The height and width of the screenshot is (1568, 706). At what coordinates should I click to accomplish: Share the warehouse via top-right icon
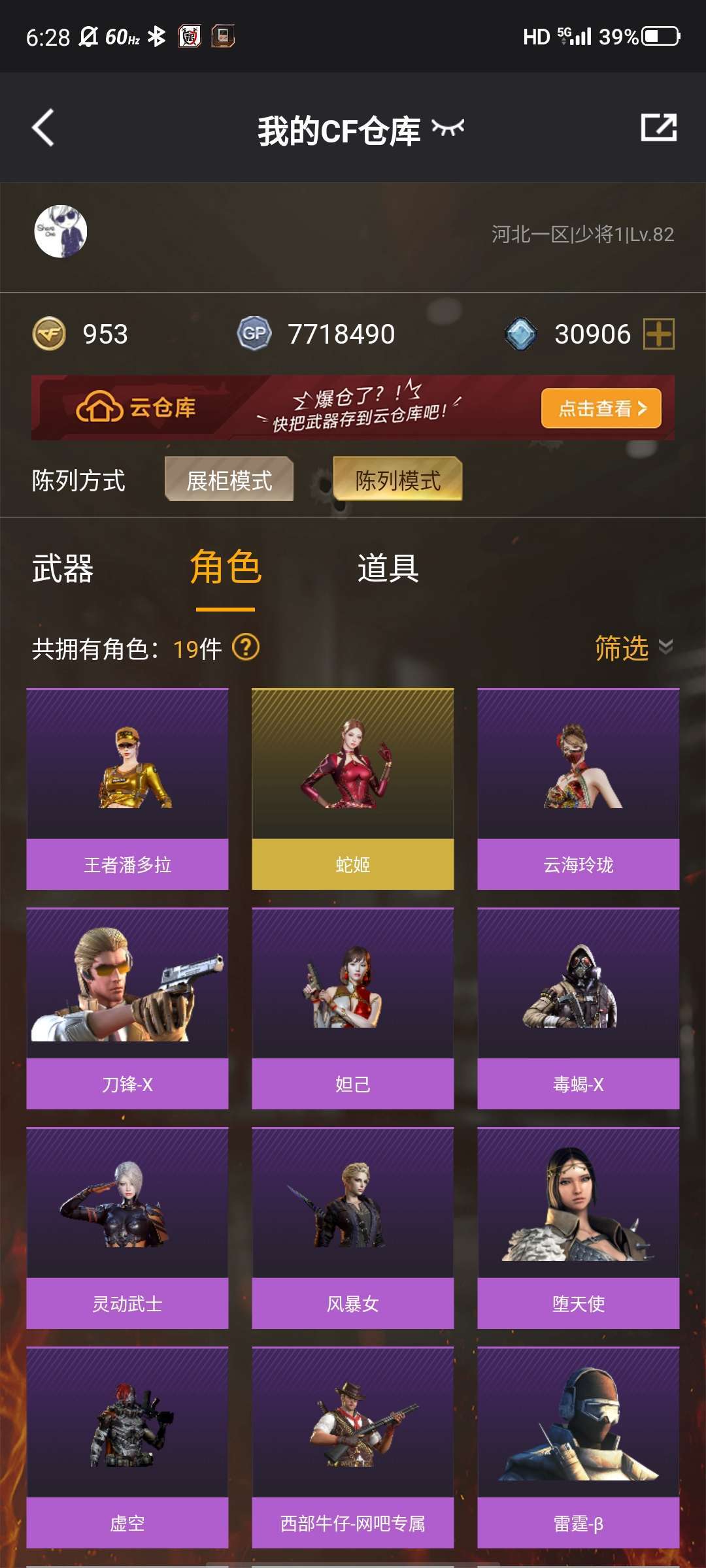658,127
